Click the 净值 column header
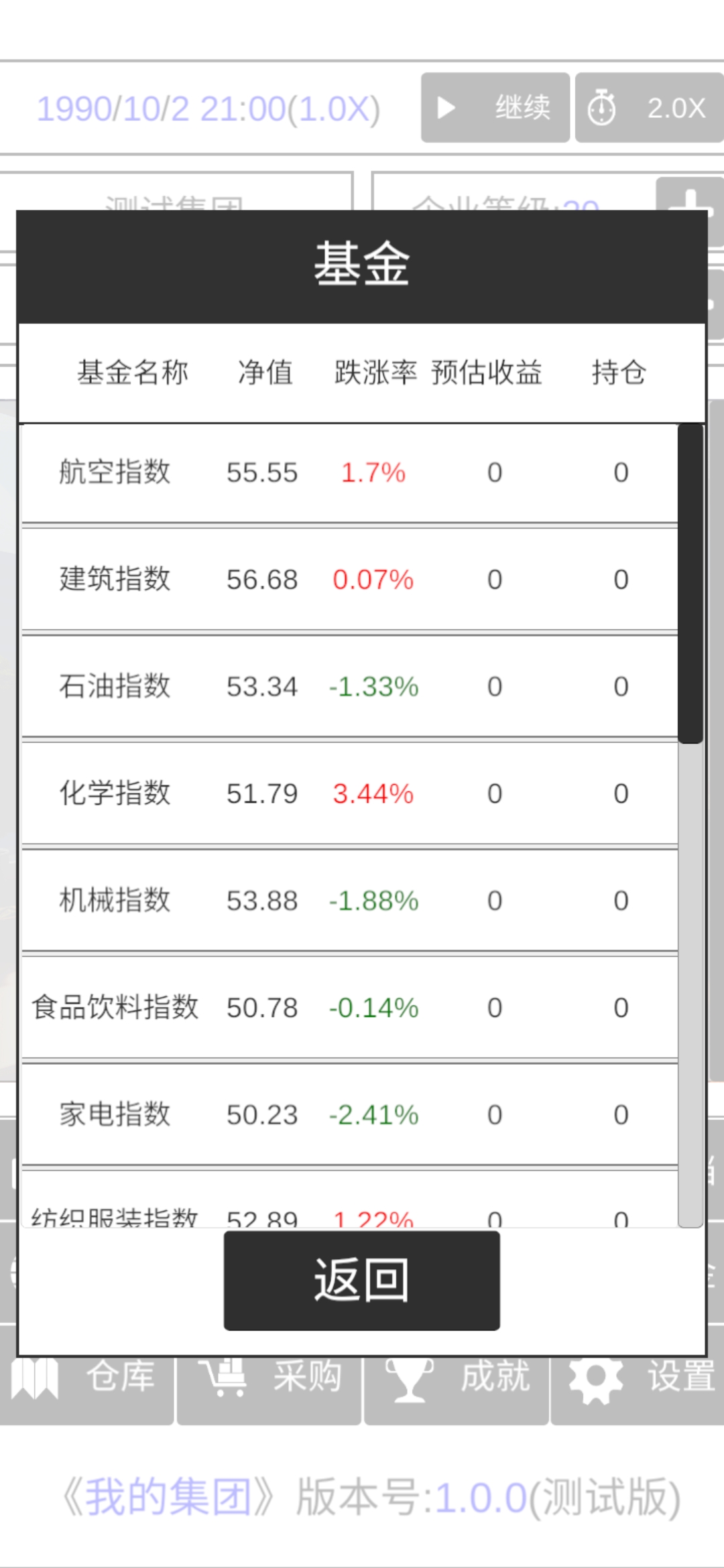Viewport: 724px width, 1568px height. click(265, 373)
